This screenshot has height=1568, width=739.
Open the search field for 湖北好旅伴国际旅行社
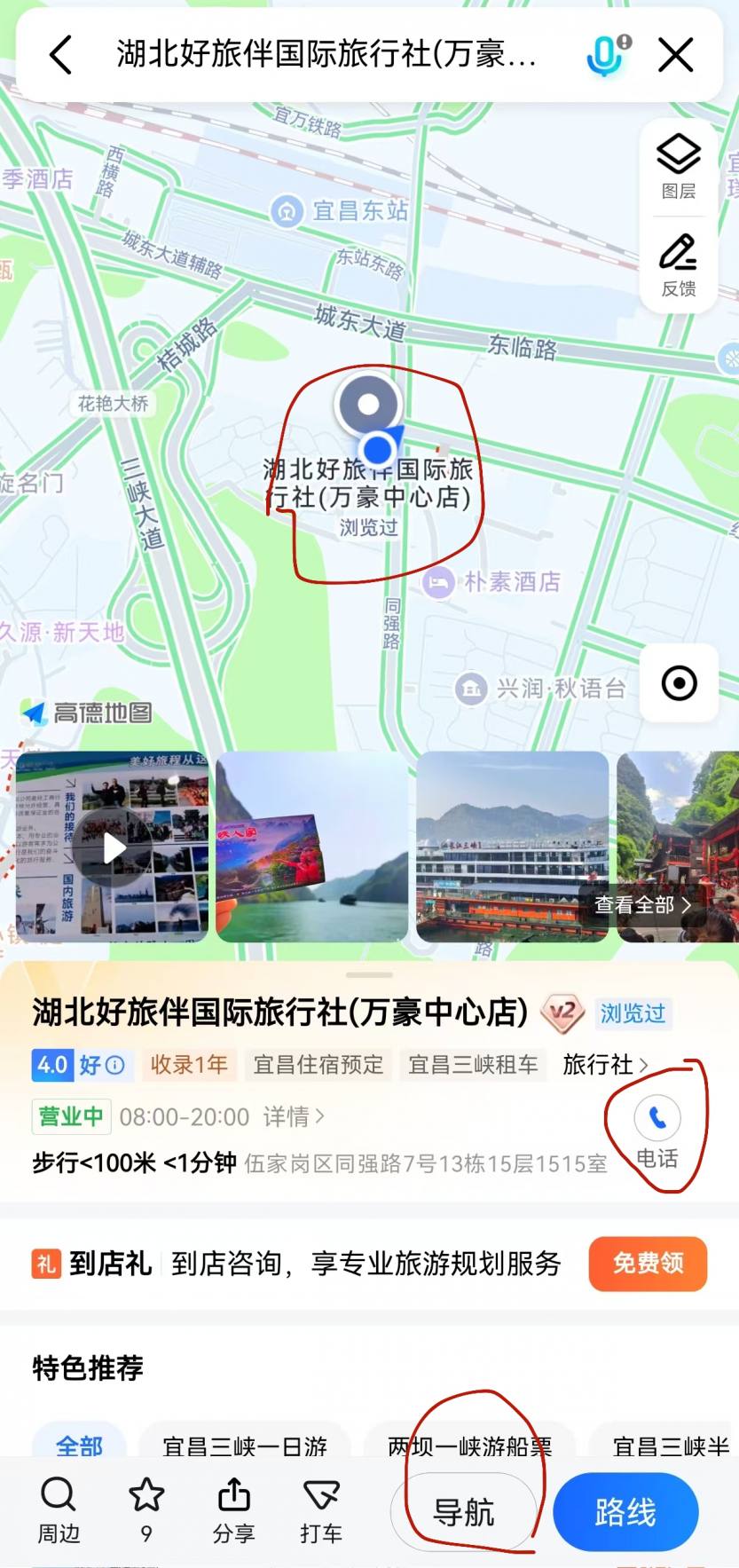[326, 55]
